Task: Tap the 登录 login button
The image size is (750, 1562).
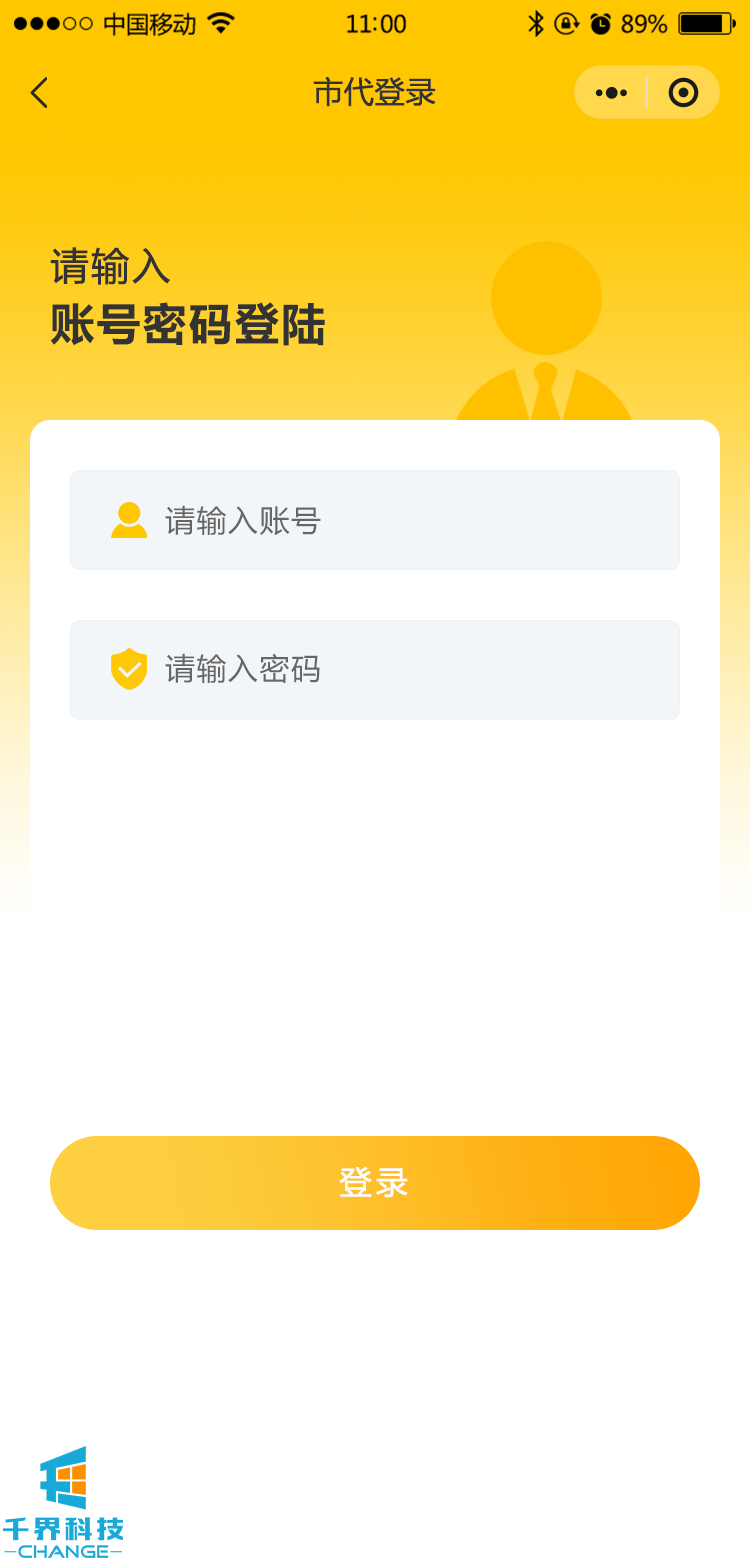Action: (x=374, y=1183)
